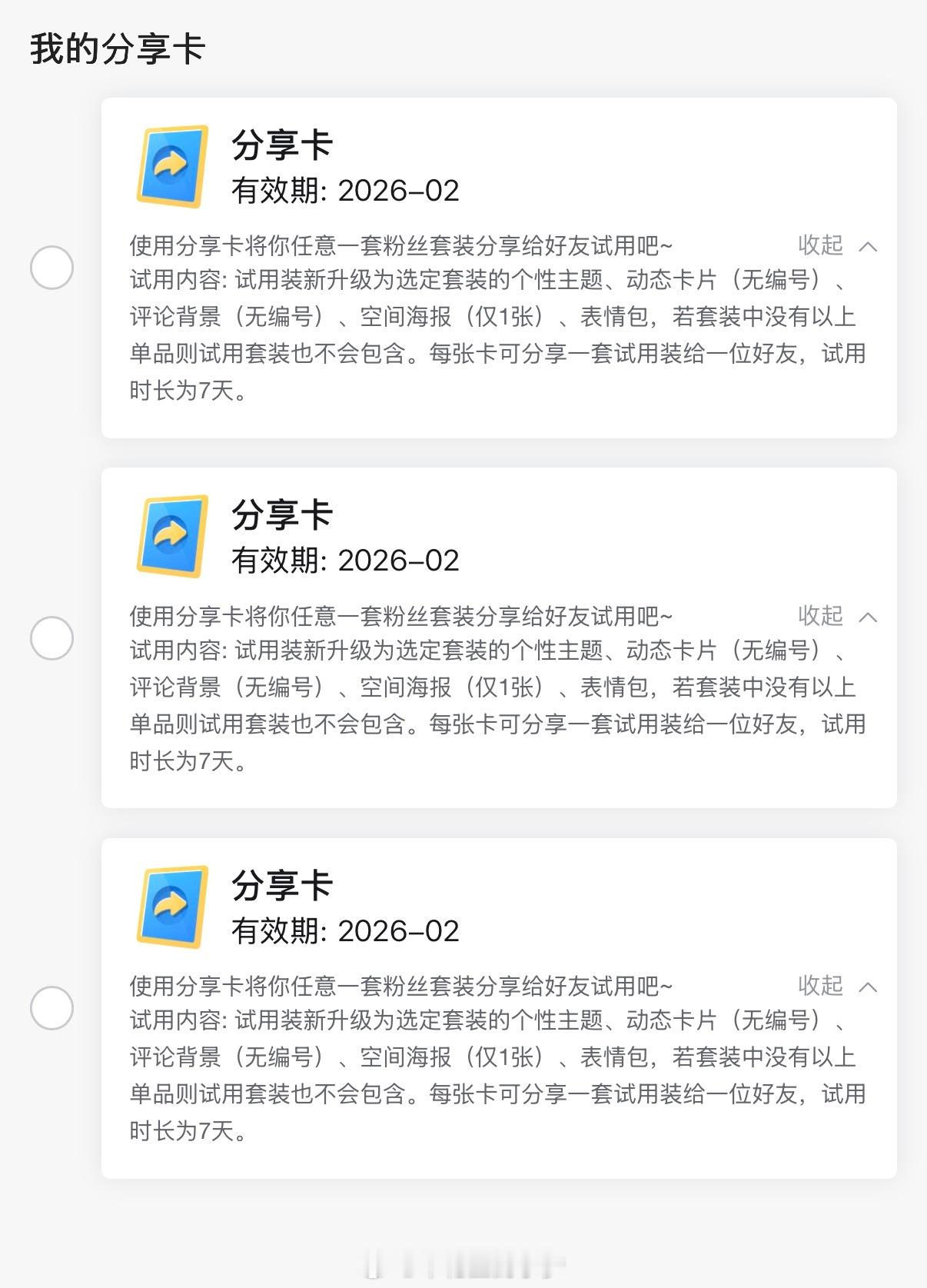The image size is (927, 1288).
Task: Click the 收起 link on the third card
Action: (819, 985)
